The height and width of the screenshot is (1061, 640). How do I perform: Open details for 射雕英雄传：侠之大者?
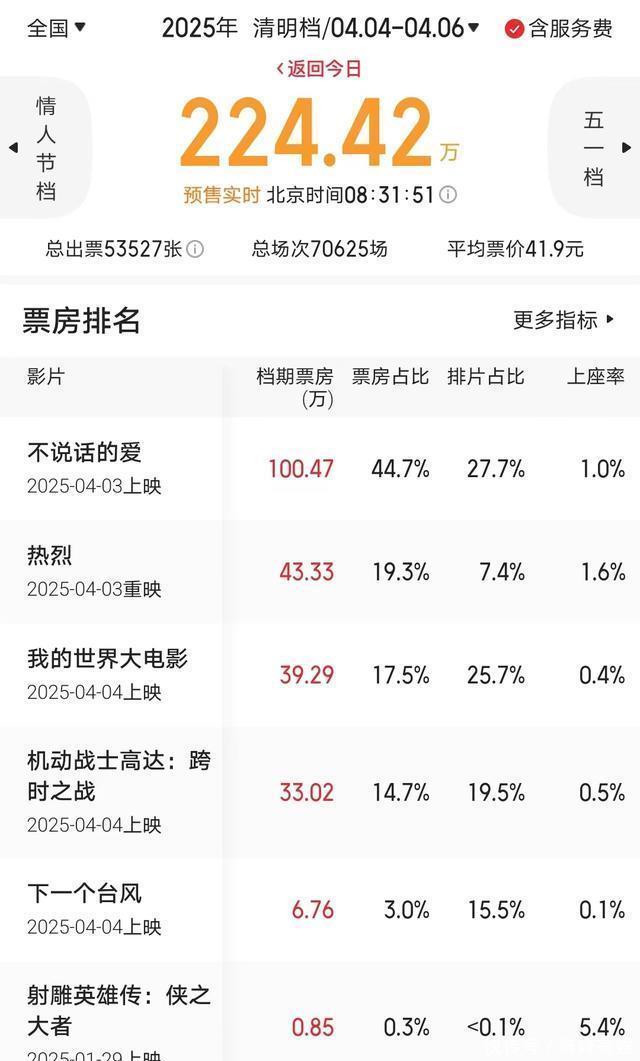point(320,1012)
